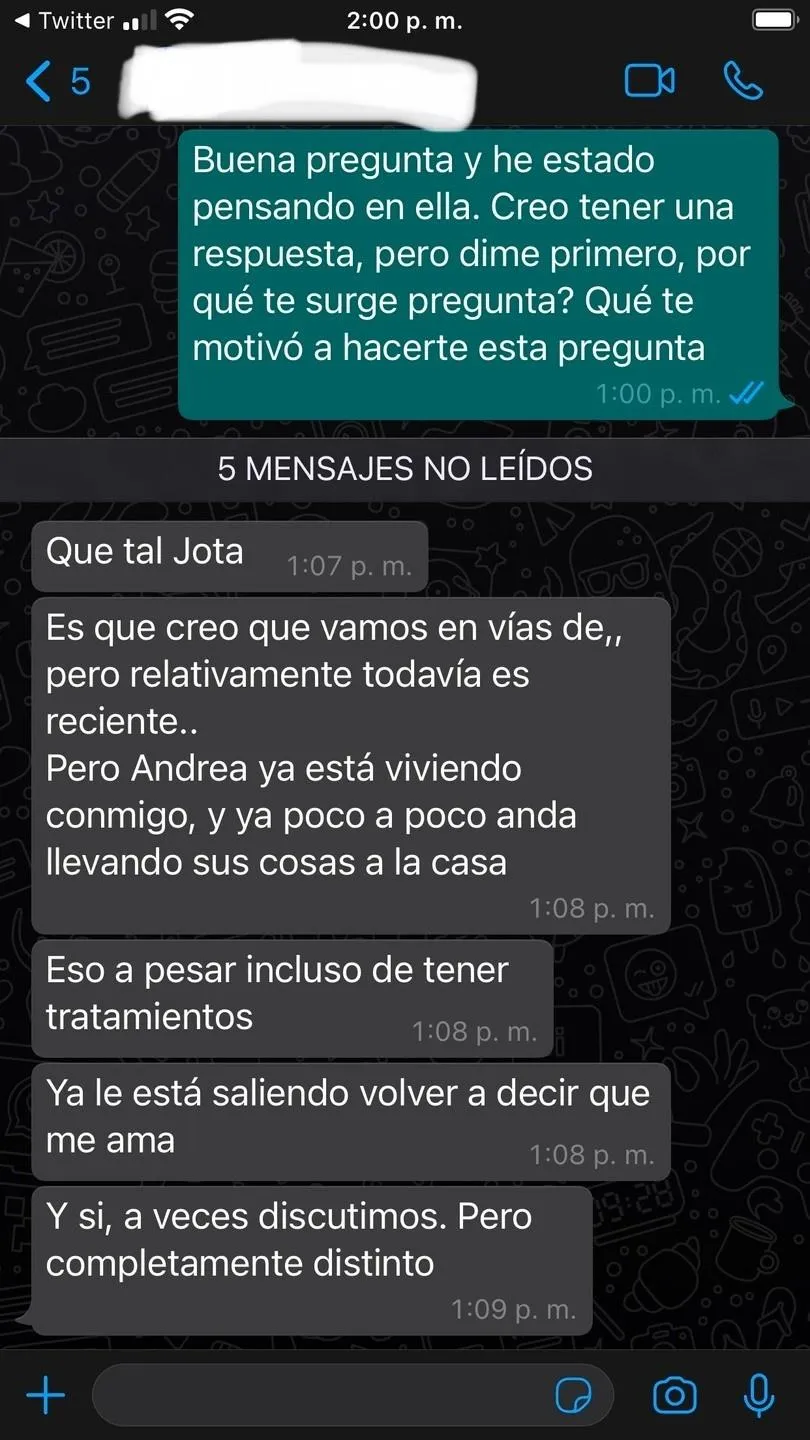810x1440 pixels.
Task: Return to Twitter via status bar link
Action: coord(65,21)
